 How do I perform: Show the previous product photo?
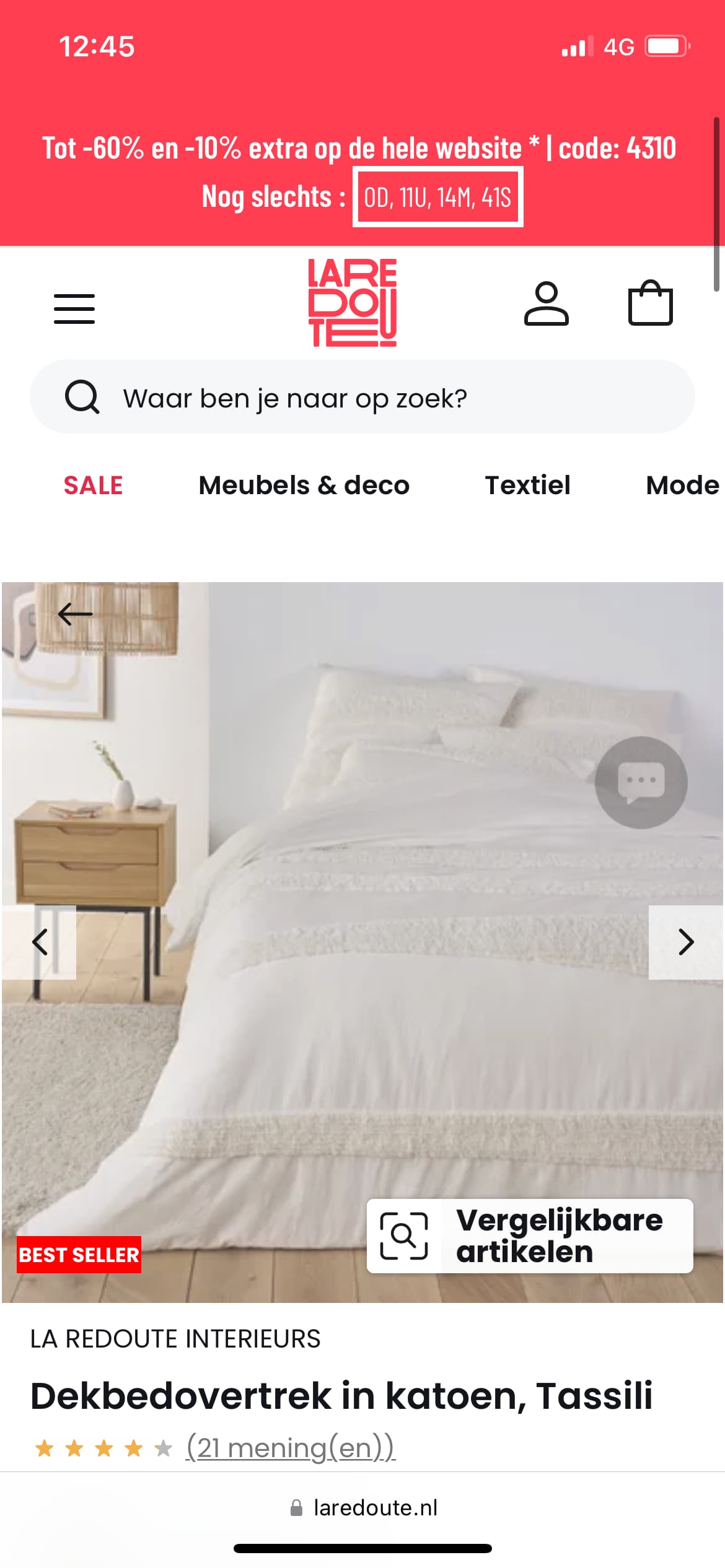point(39,942)
